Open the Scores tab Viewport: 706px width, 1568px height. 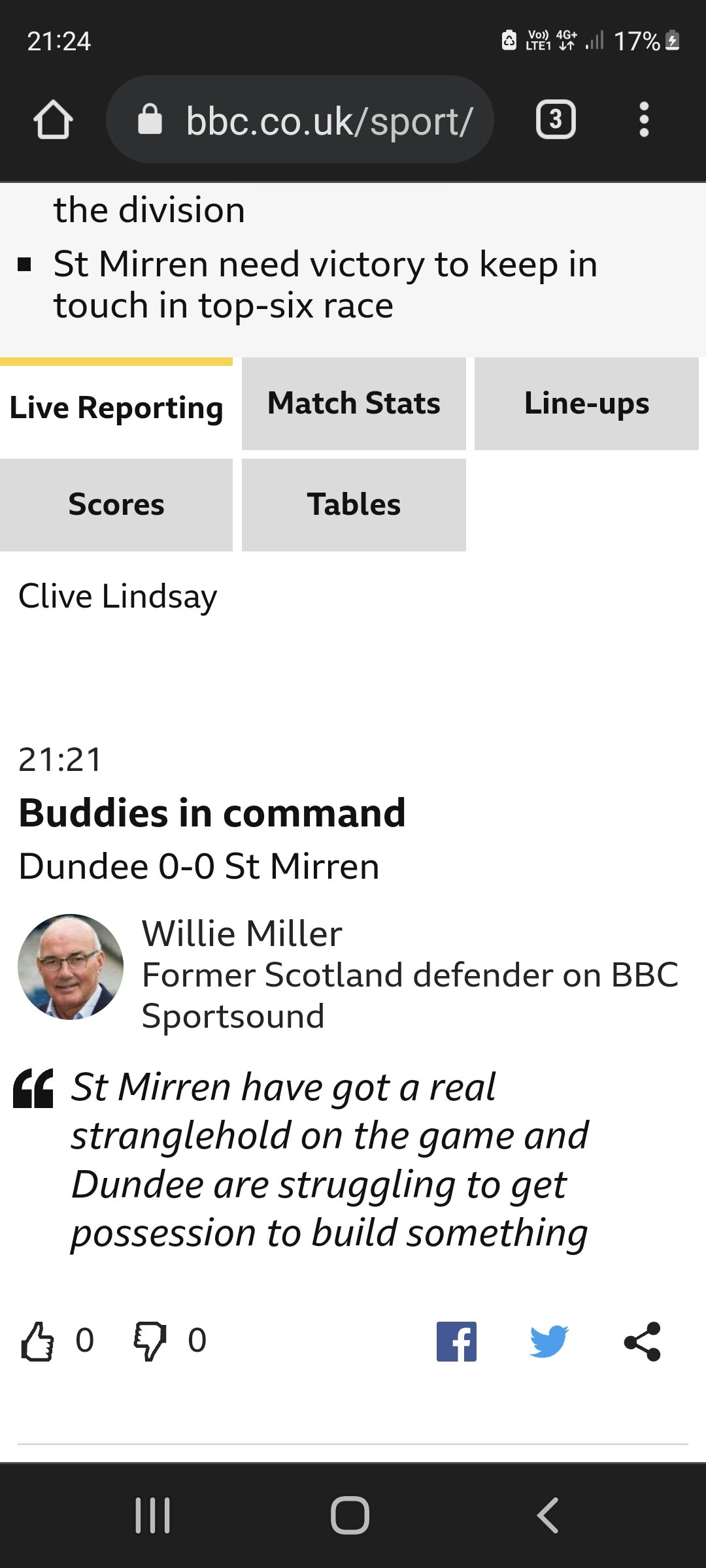pos(116,505)
